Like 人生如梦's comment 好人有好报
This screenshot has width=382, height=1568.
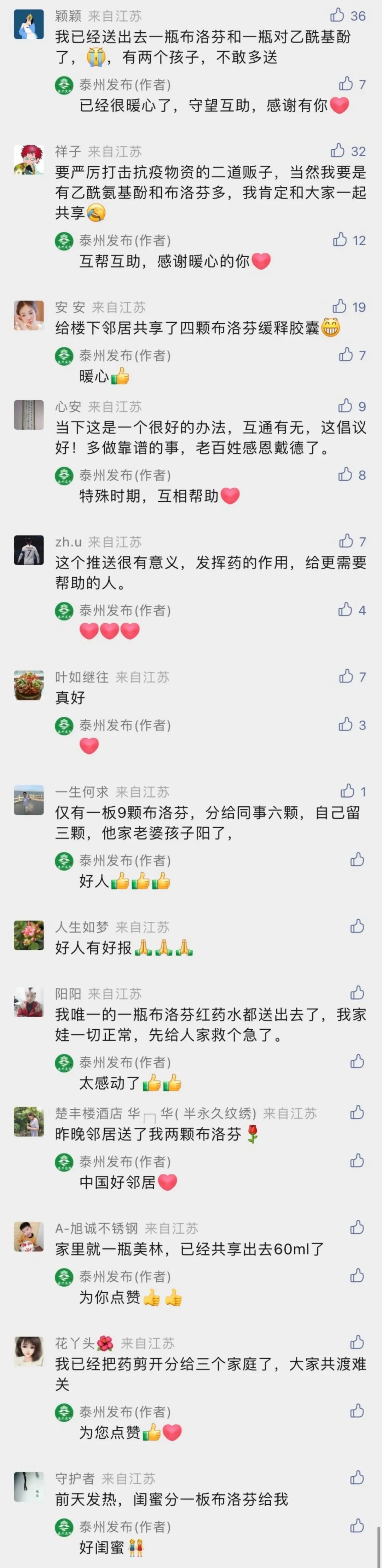357,926
